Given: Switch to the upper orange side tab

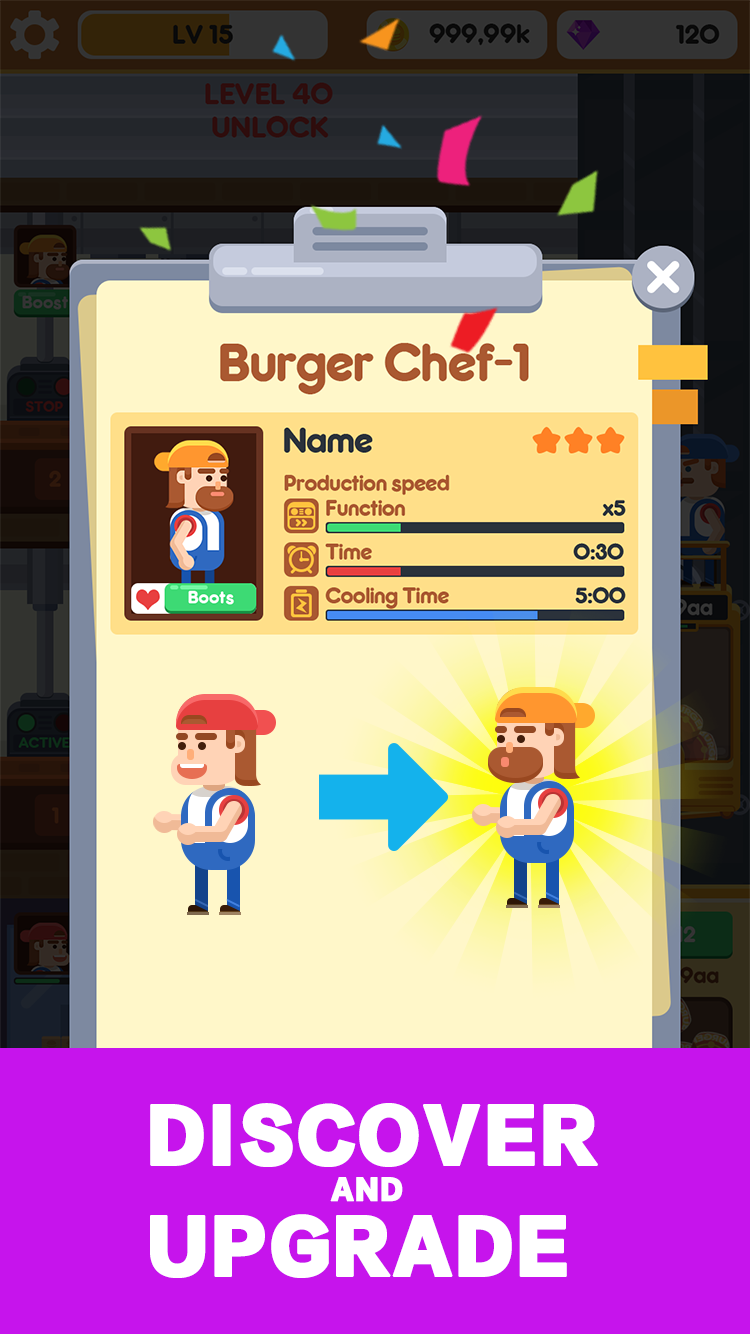Looking at the screenshot, I should point(675,362).
